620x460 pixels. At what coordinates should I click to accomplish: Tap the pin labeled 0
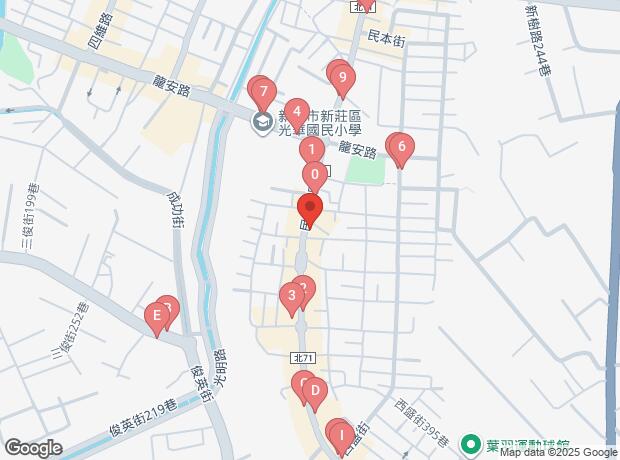pyautogui.click(x=315, y=176)
